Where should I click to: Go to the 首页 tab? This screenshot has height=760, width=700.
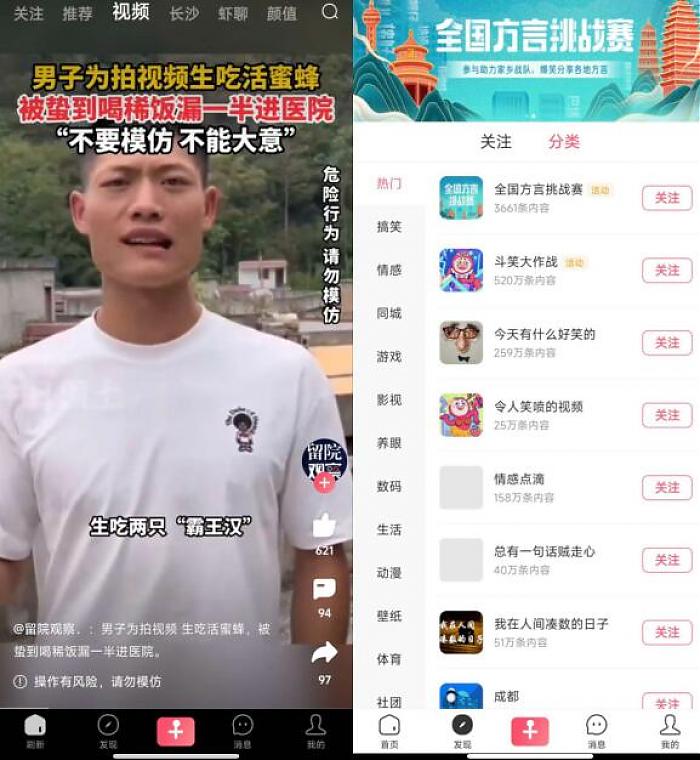[x=389, y=731]
